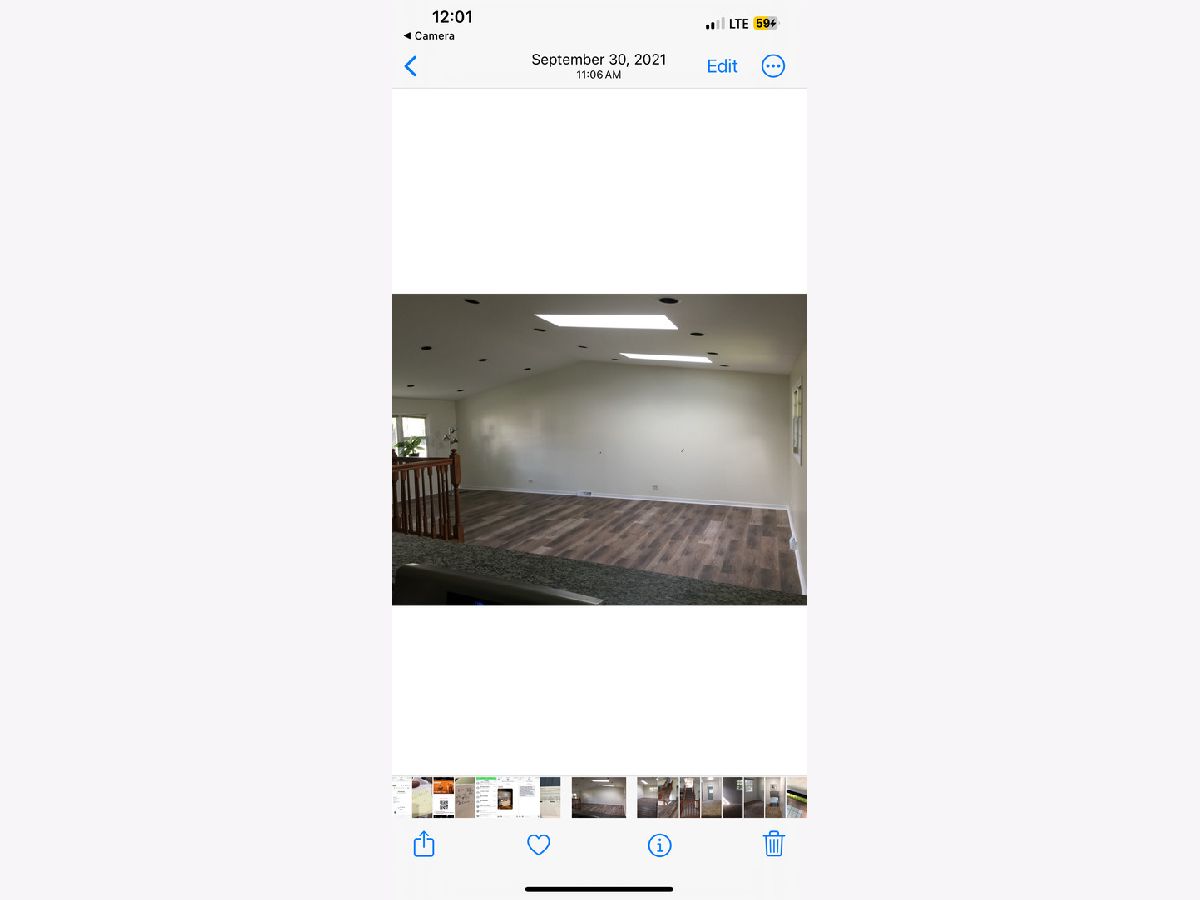Select the staircase thumbnail in the filmstrip
The width and height of the screenshot is (1200, 900).
[x=690, y=797]
